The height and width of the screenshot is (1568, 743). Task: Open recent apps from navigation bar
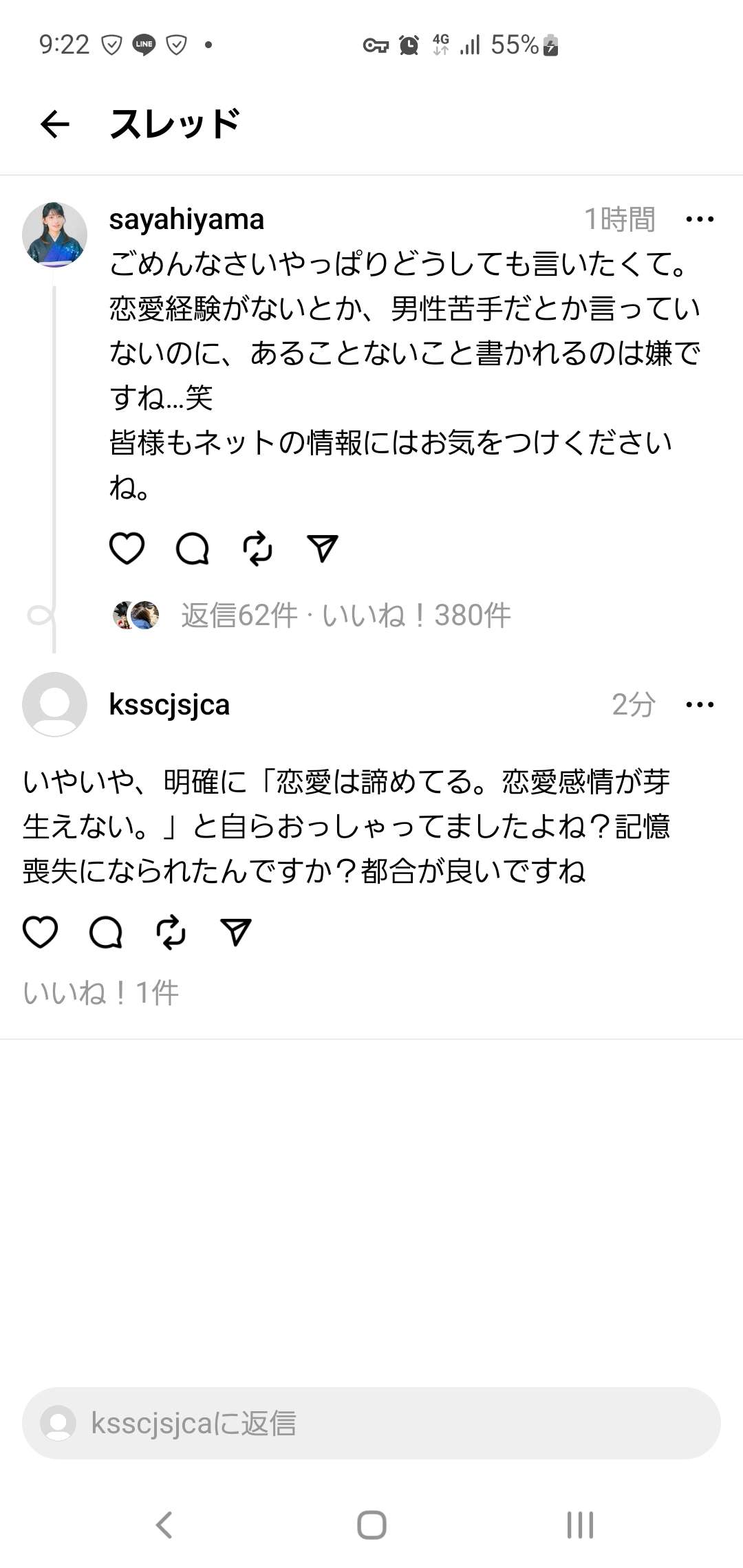point(580,1525)
